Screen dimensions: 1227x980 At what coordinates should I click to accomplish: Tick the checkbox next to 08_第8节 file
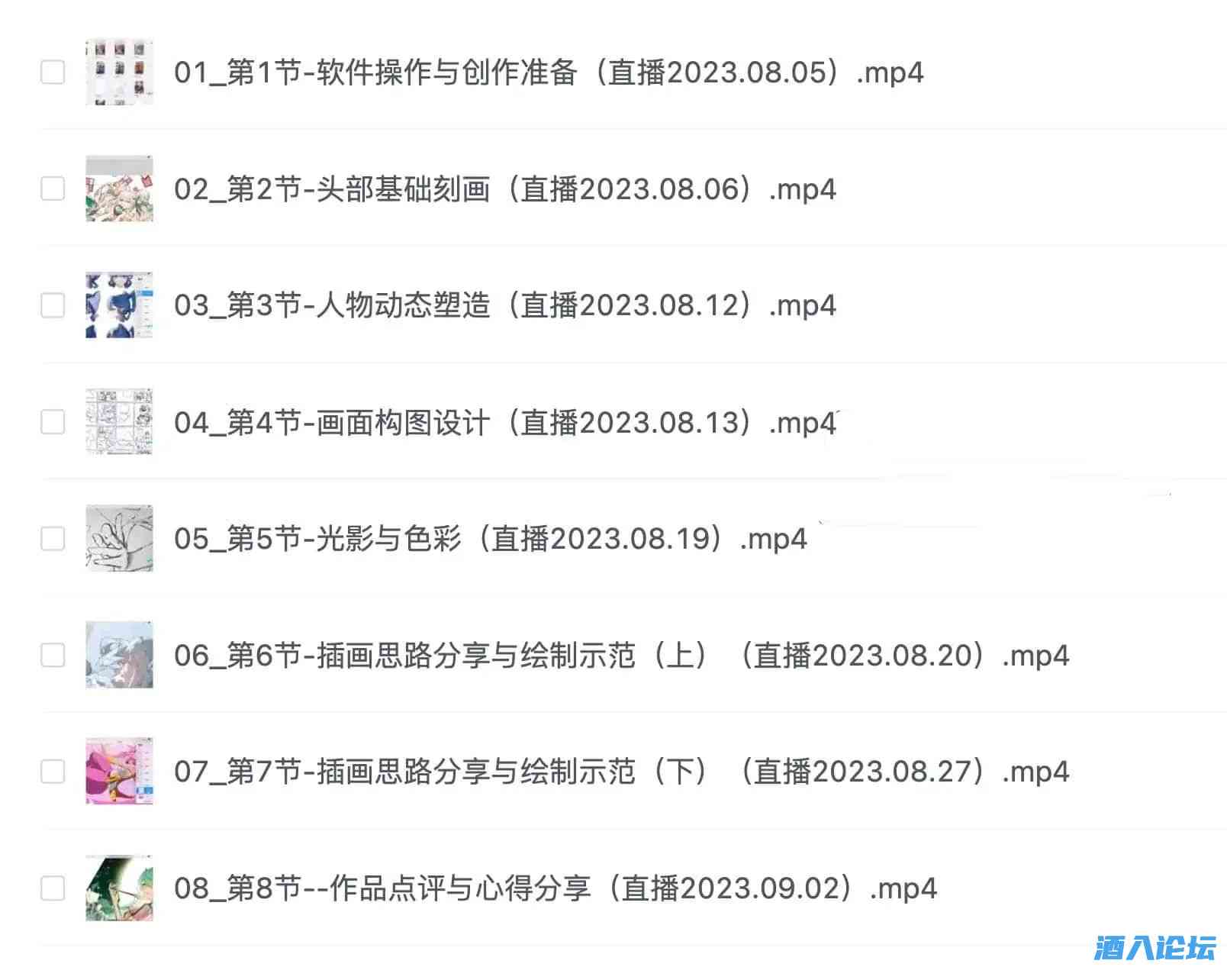pyautogui.click(x=53, y=888)
